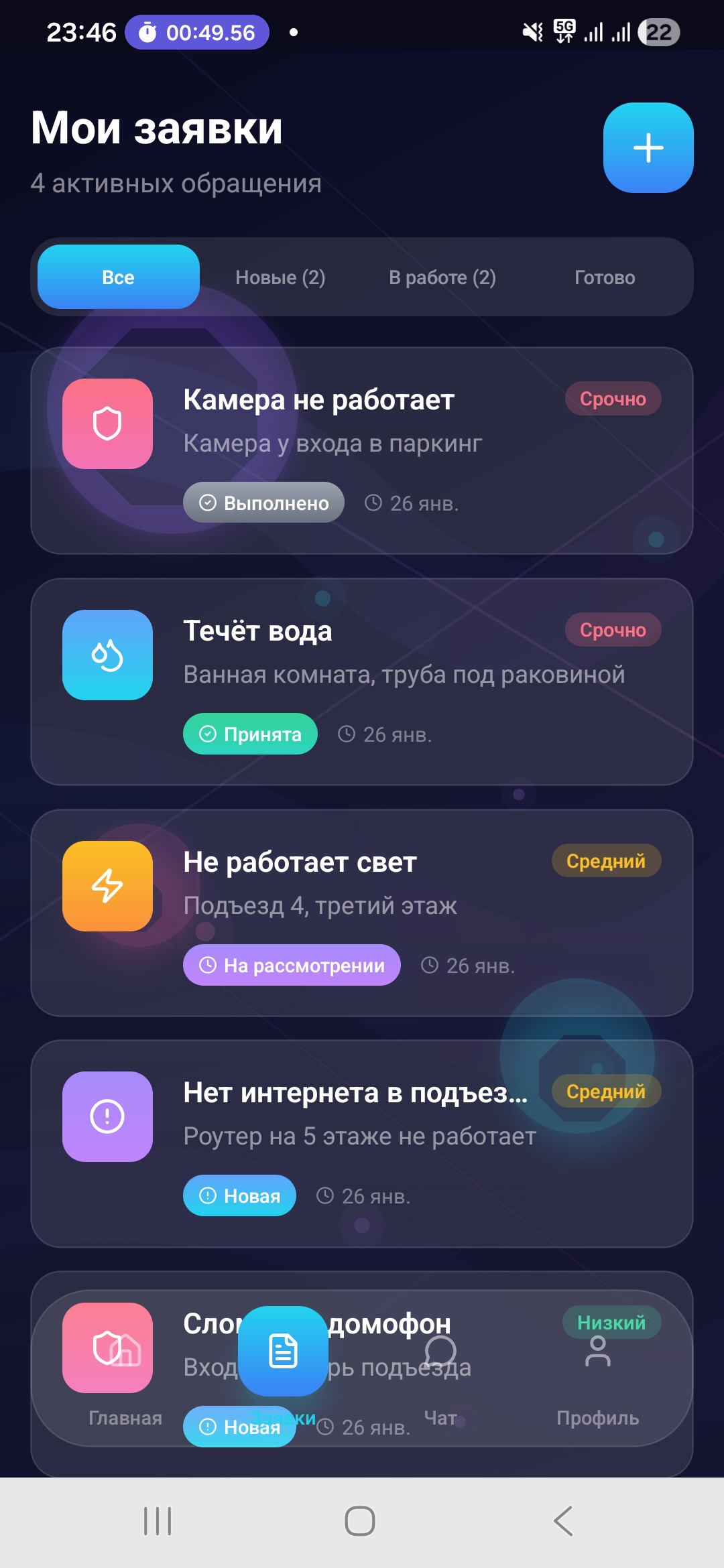Image resolution: width=724 pixels, height=1568 pixels.
Task: Select the shield icon on the camera request
Action: (x=107, y=423)
